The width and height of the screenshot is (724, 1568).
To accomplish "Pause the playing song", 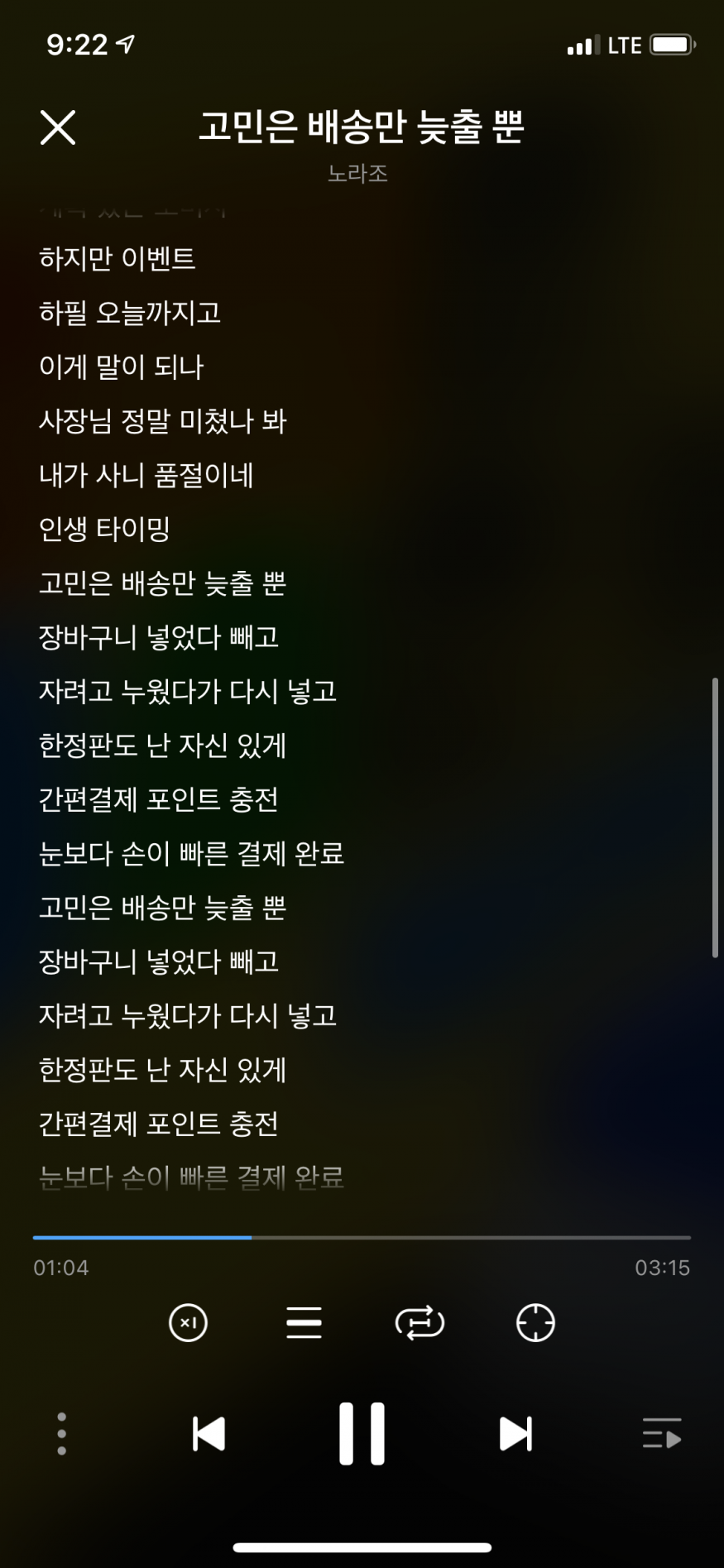I will [x=362, y=1434].
